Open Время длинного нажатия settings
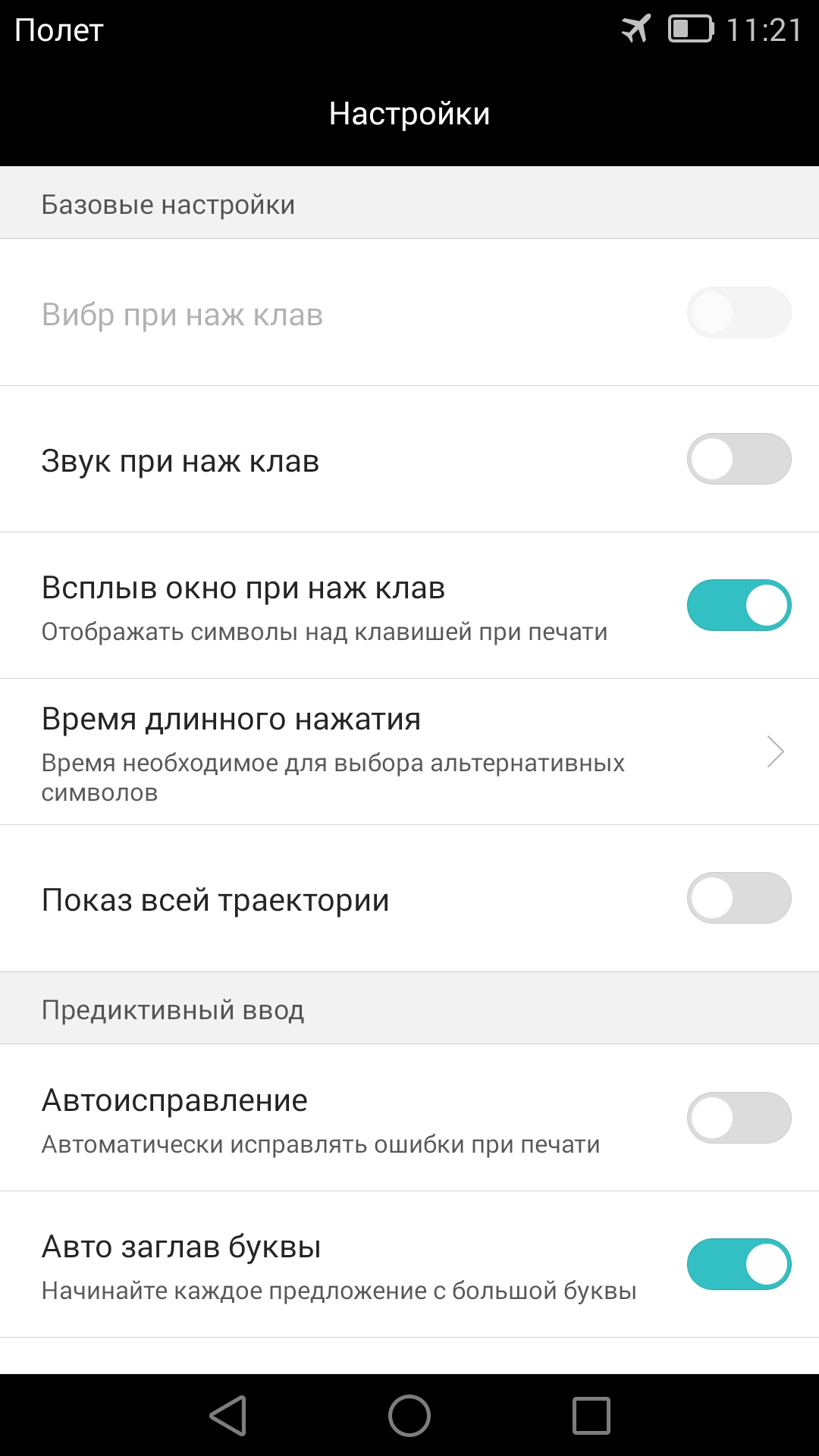The width and height of the screenshot is (819, 1456). (409, 752)
